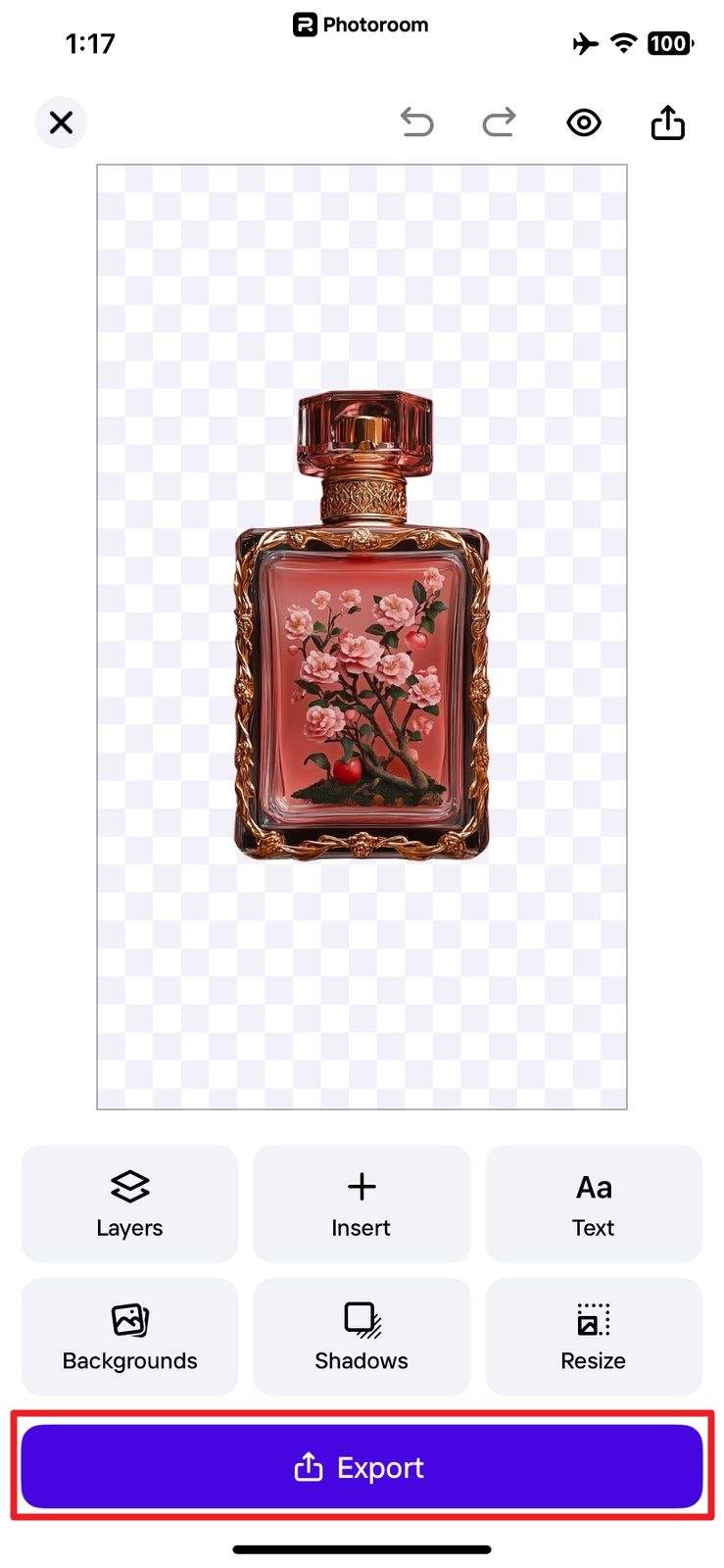Screen dimensions: 724x1568
Task: Open the Resize tool
Action: click(594, 1337)
